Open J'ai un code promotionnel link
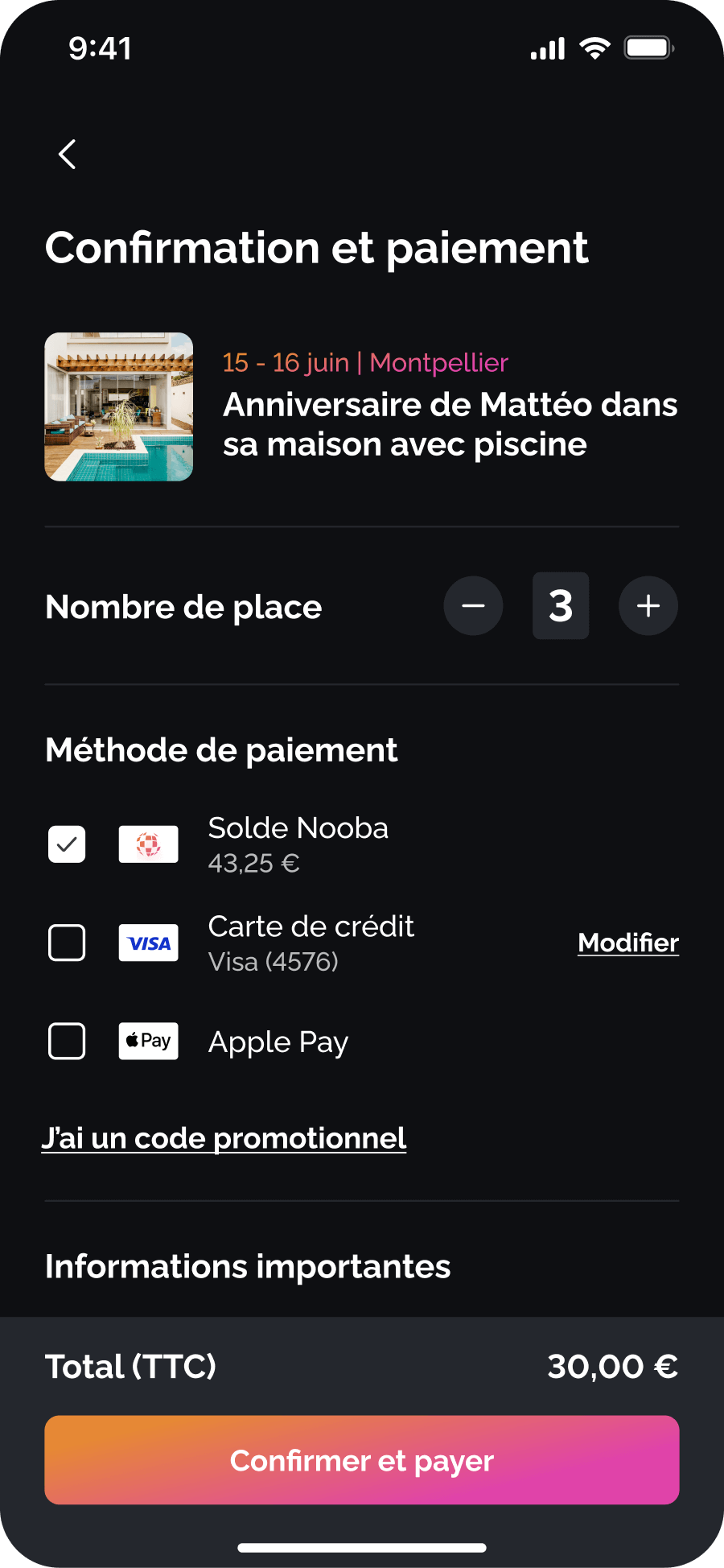The width and height of the screenshot is (724, 1568). pyautogui.click(x=224, y=1138)
